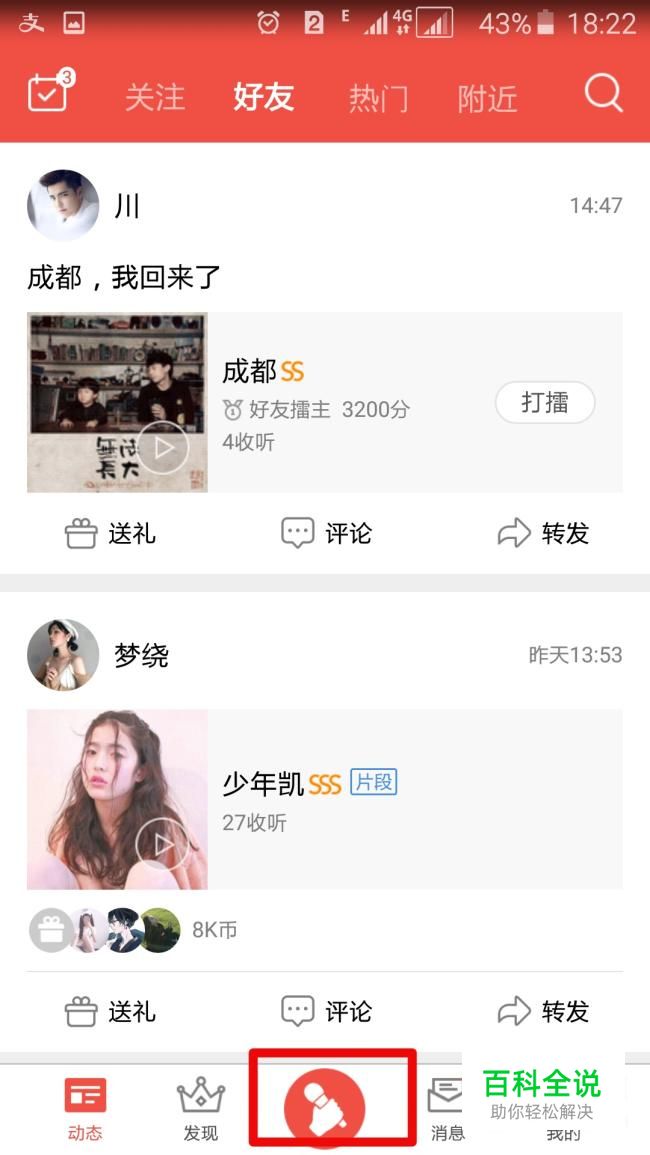Image resolution: width=650 pixels, height=1155 pixels.
Task: Forward 川's post
Action: [x=543, y=534]
